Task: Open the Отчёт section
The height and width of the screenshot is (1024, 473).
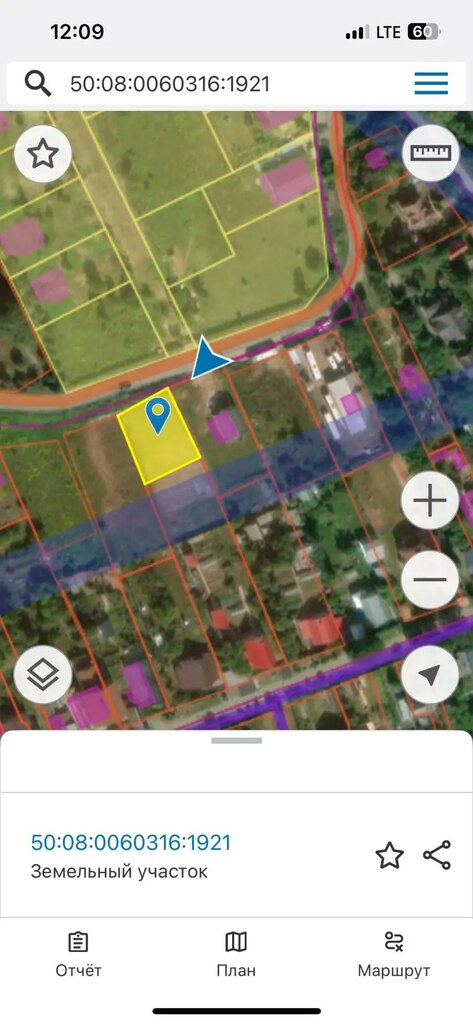Action: point(78,955)
